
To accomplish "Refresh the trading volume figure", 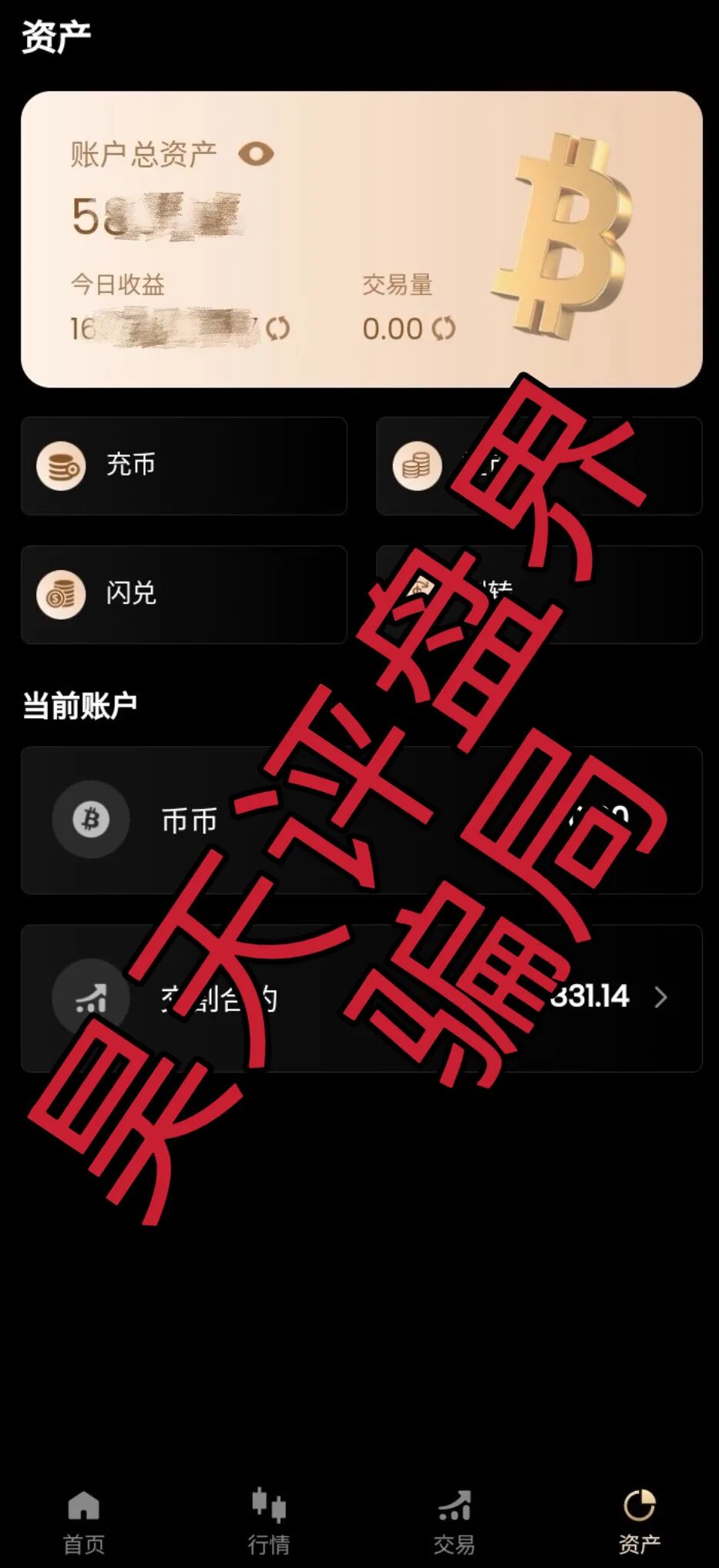I will pos(444,329).
